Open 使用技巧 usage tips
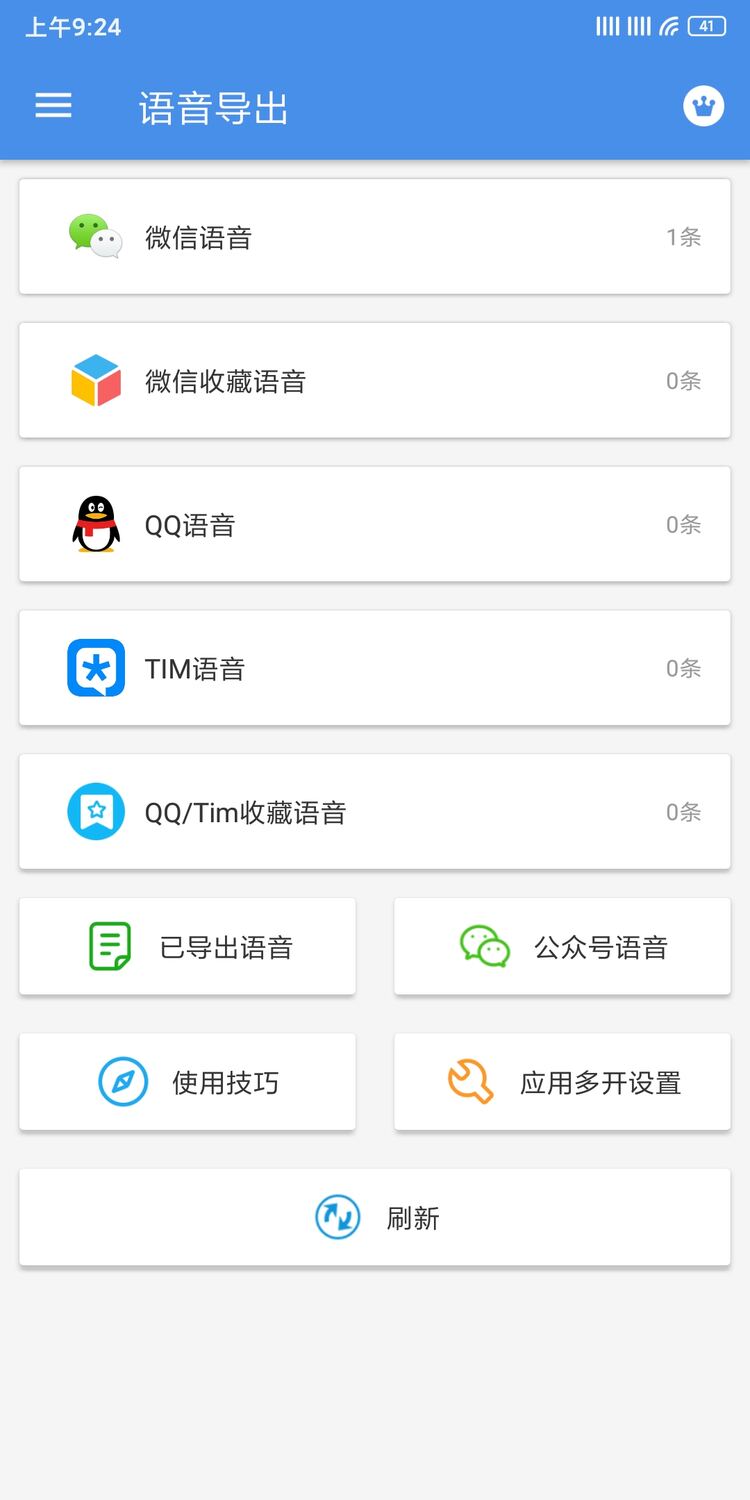Viewport: 750px width, 1500px height. [x=188, y=1082]
